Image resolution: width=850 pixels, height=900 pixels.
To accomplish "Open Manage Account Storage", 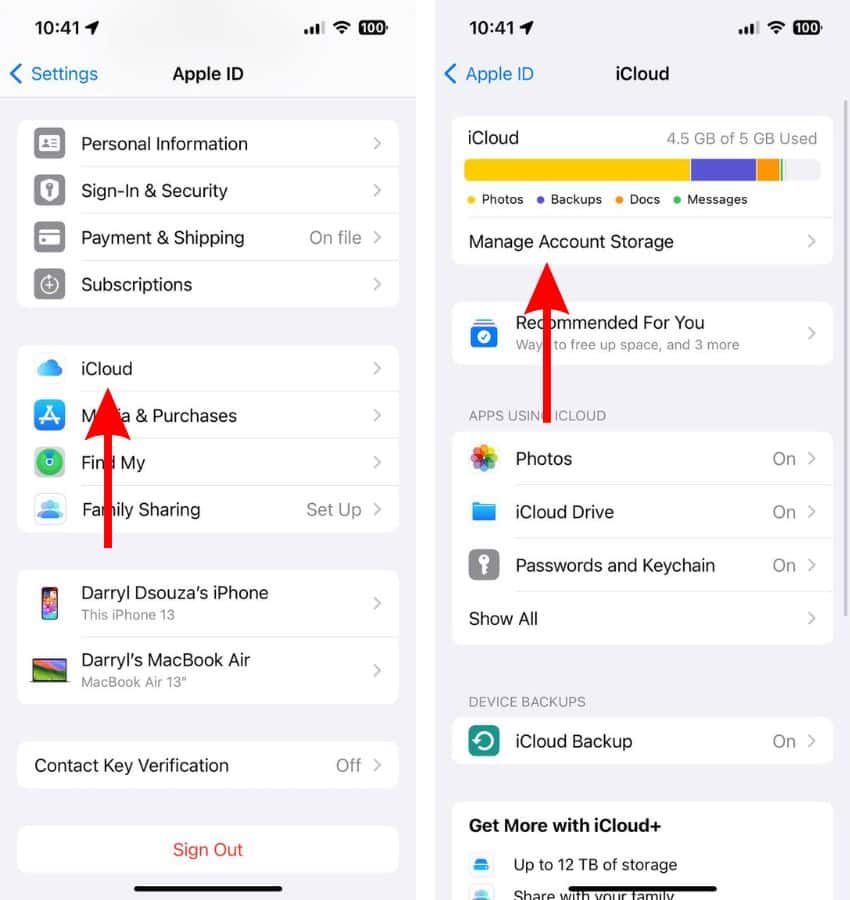I will click(641, 242).
